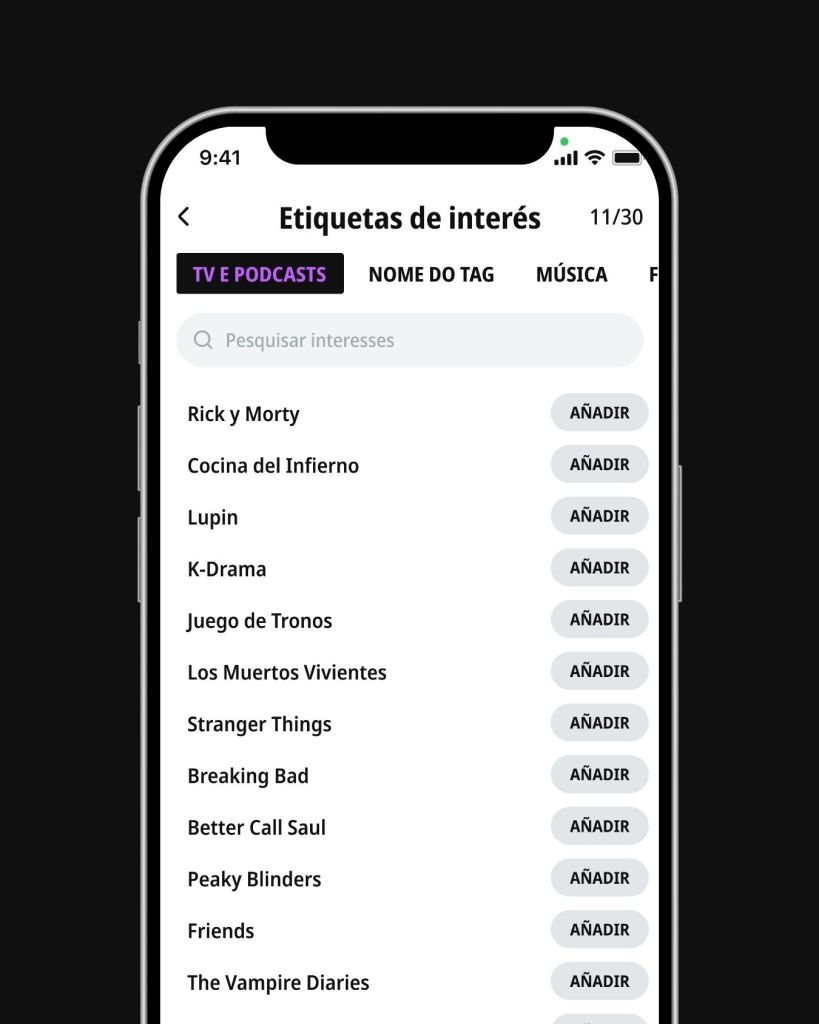
Task: Go back using the arrow icon
Action: [184, 217]
